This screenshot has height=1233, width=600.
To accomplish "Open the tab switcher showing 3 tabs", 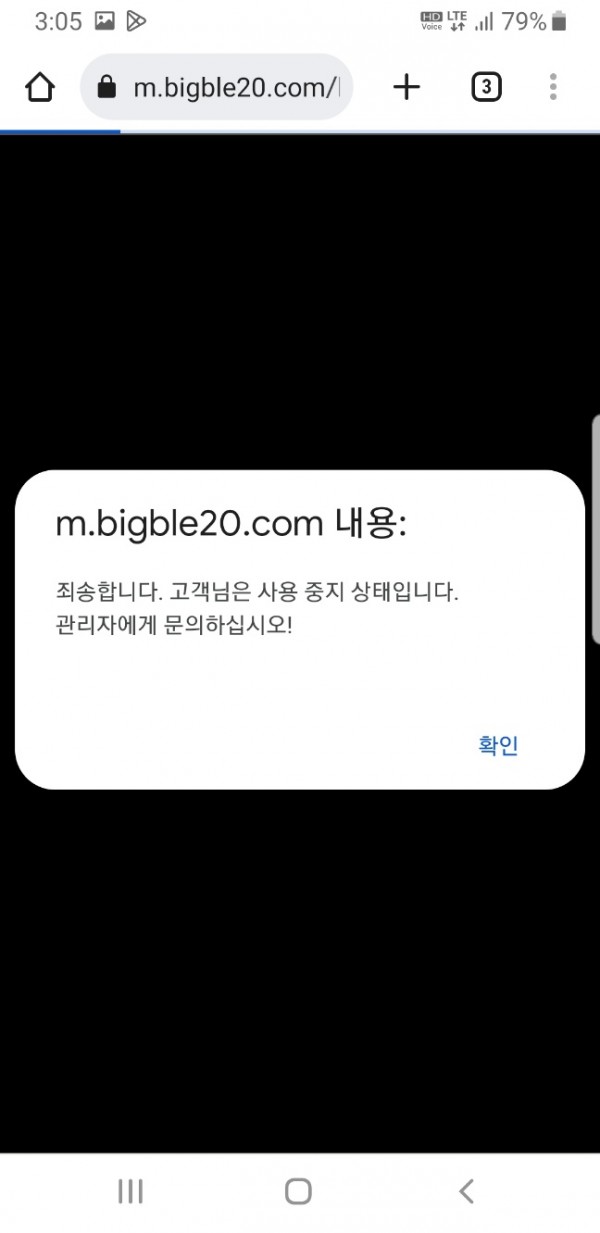I will point(486,88).
